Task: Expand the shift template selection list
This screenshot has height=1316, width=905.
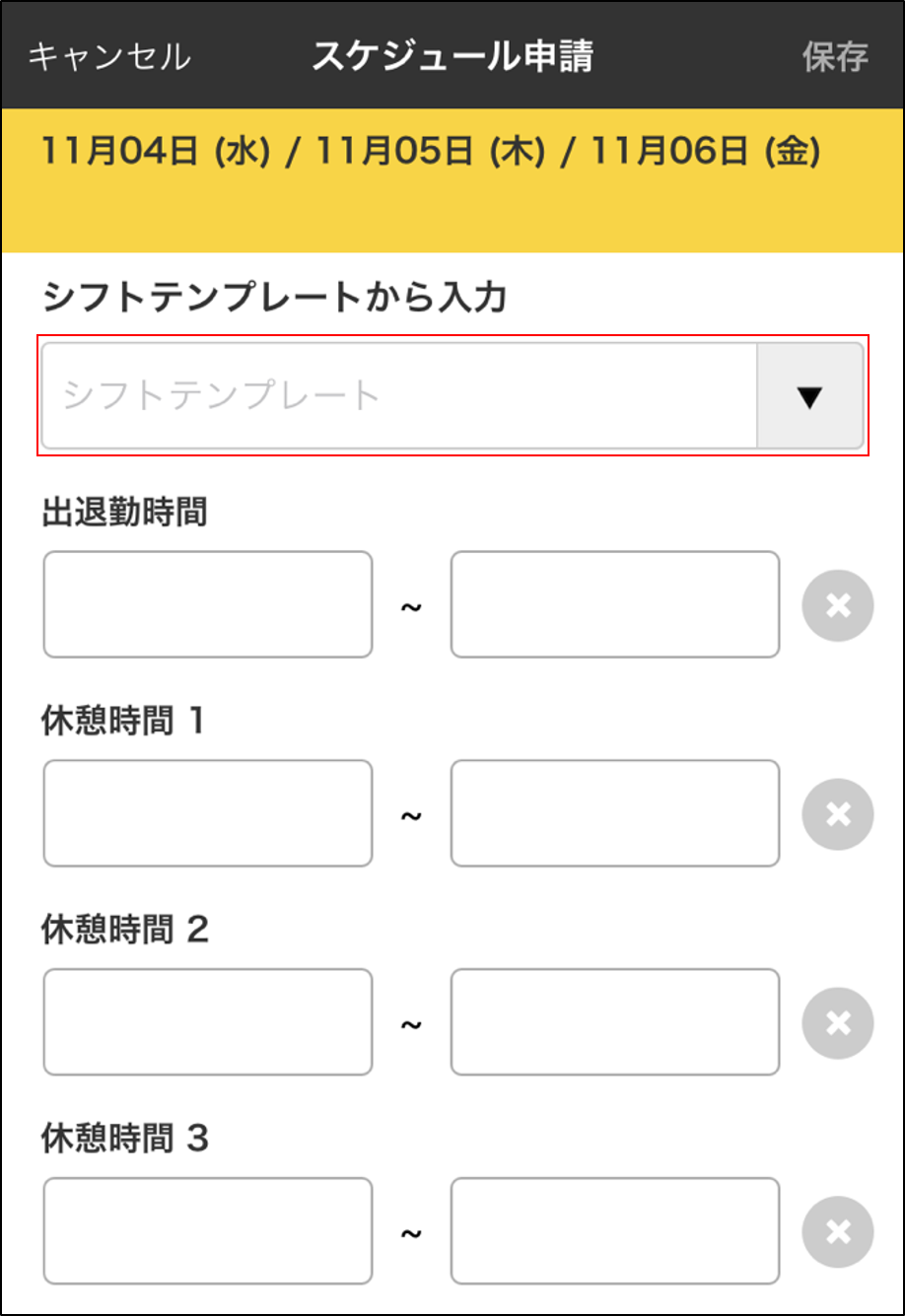Action: click(810, 396)
